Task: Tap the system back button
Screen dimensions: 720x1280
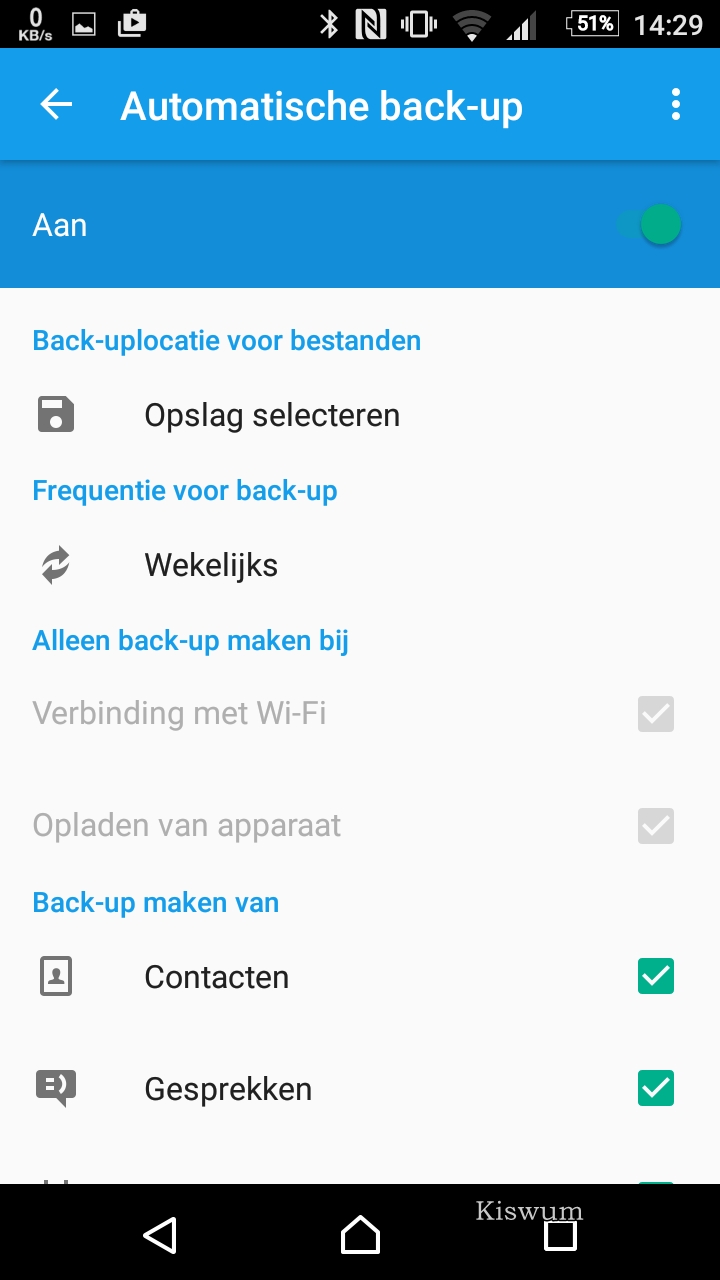Action: (x=160, y=1235)
